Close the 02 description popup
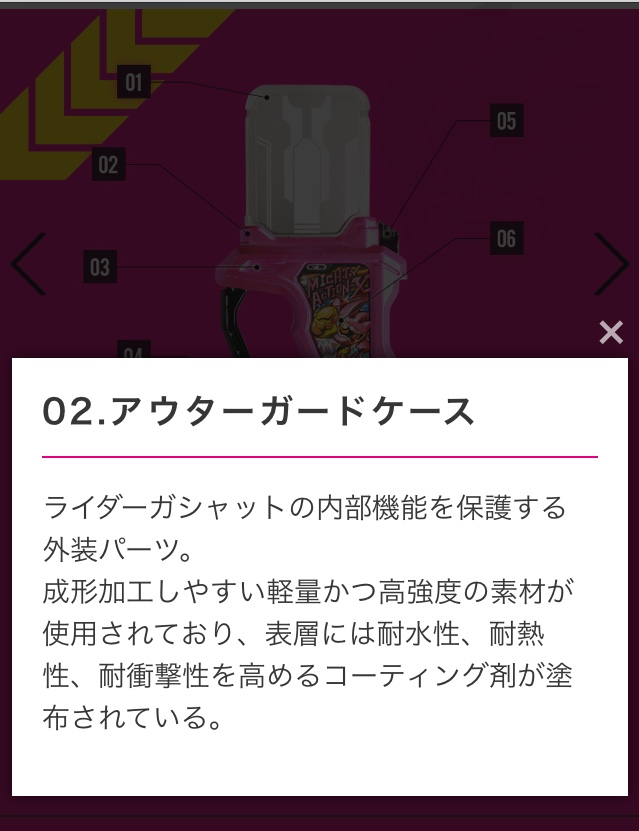Image resolution: width=639 pixels, height=831 pixels. (611, 332)
